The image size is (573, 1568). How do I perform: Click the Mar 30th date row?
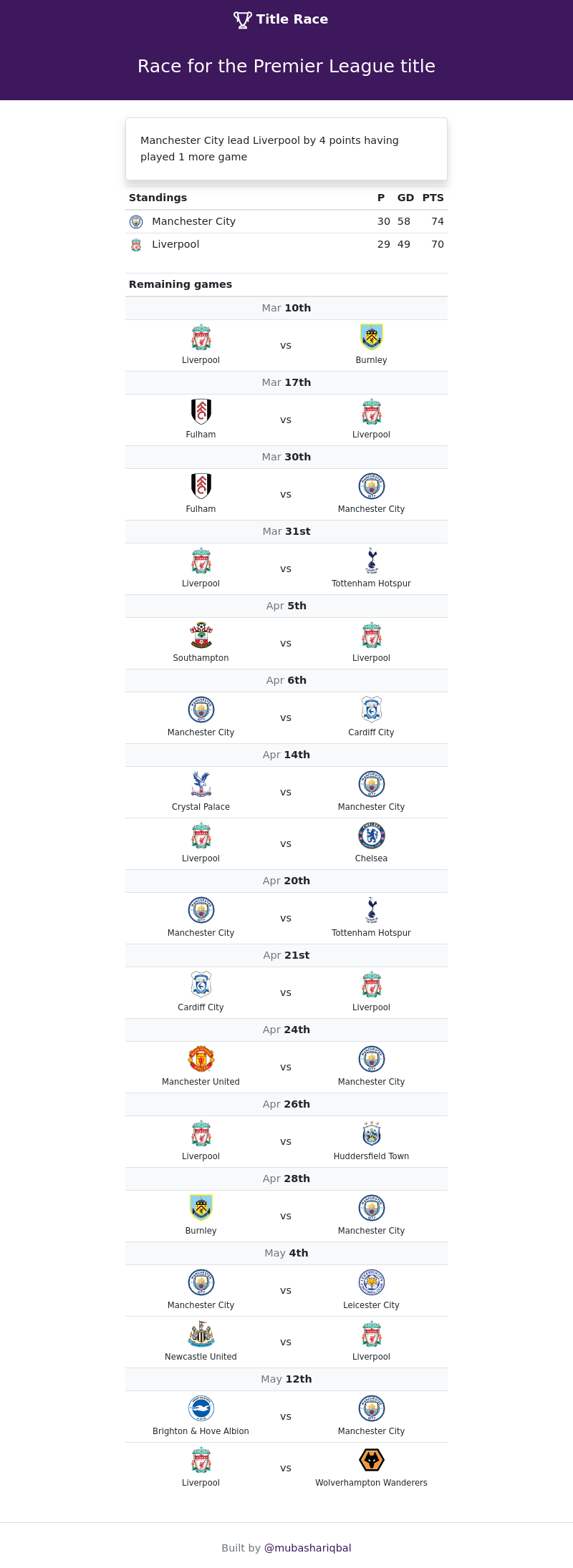click(x=286, y=457)
